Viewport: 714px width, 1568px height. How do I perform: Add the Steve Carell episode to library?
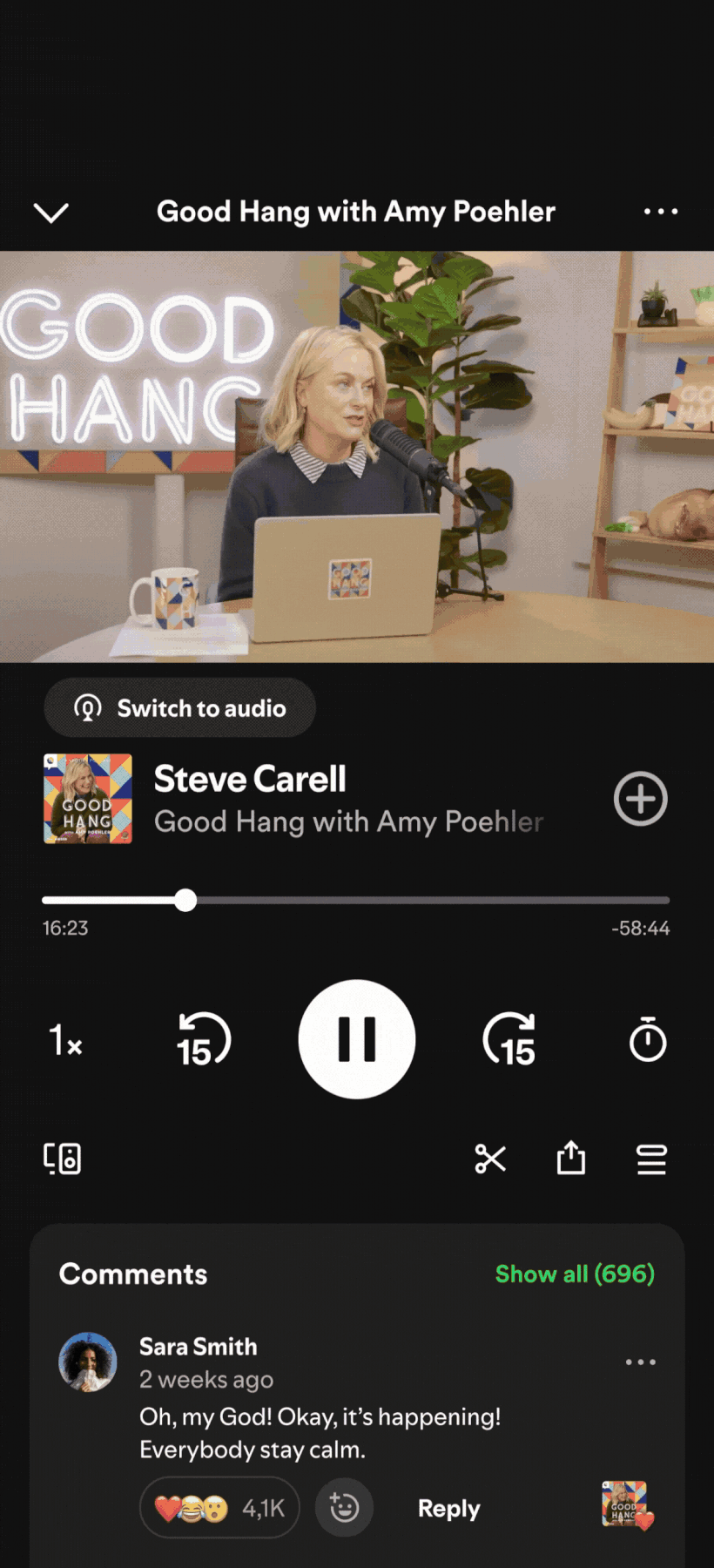coord(641,799)
